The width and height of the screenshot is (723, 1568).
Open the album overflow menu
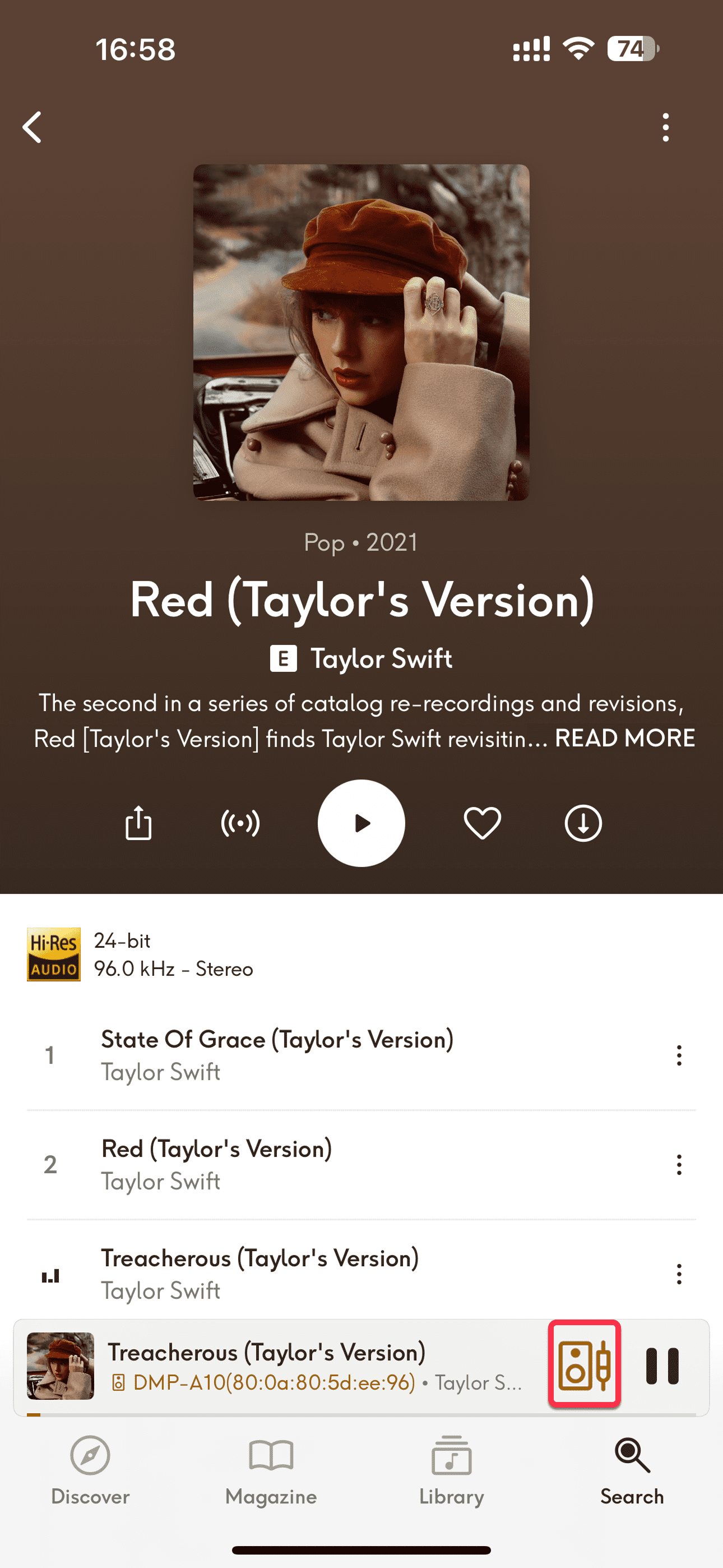(x=665, y=127)
